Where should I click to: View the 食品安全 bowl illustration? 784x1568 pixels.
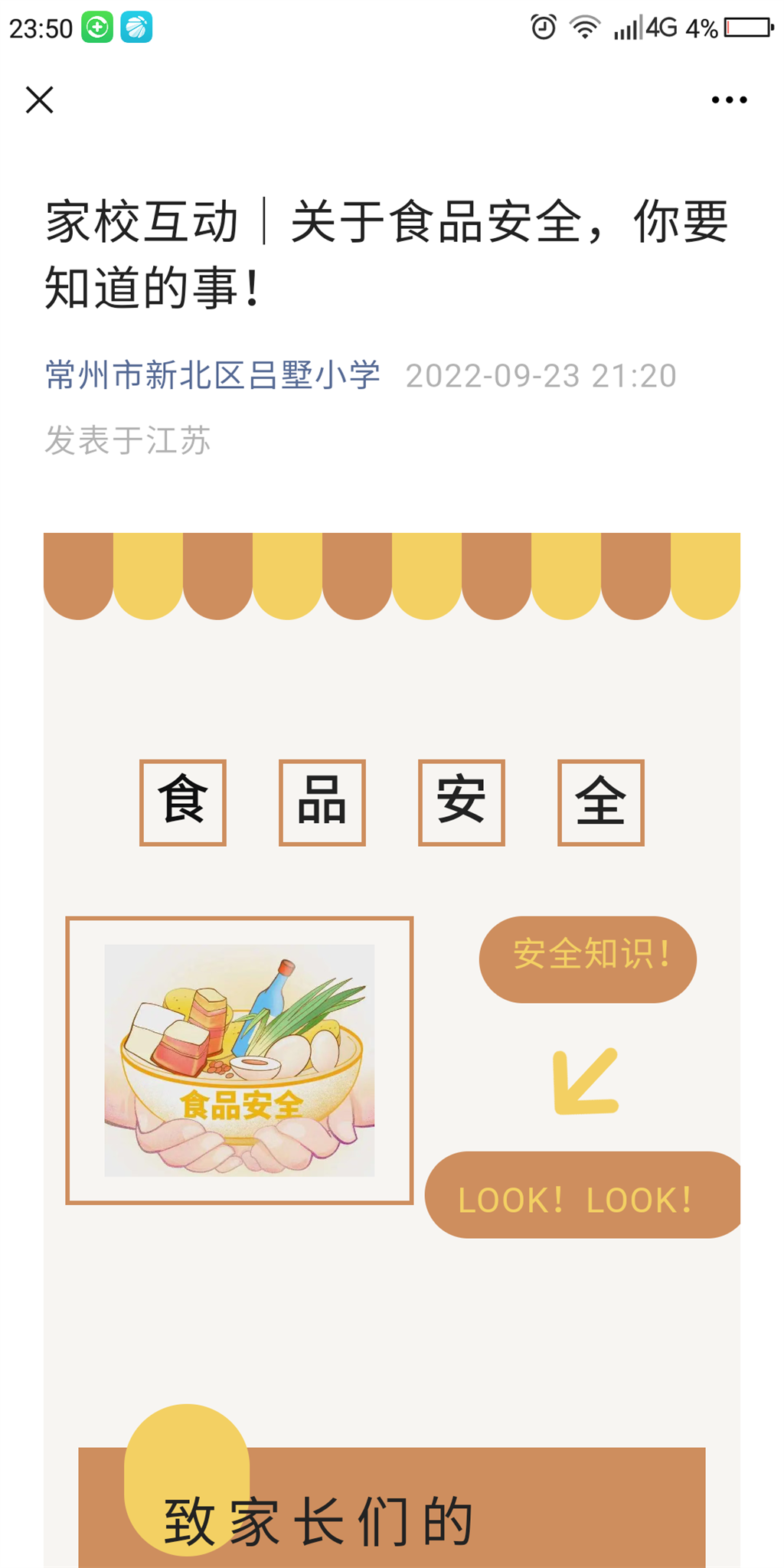240,1060
